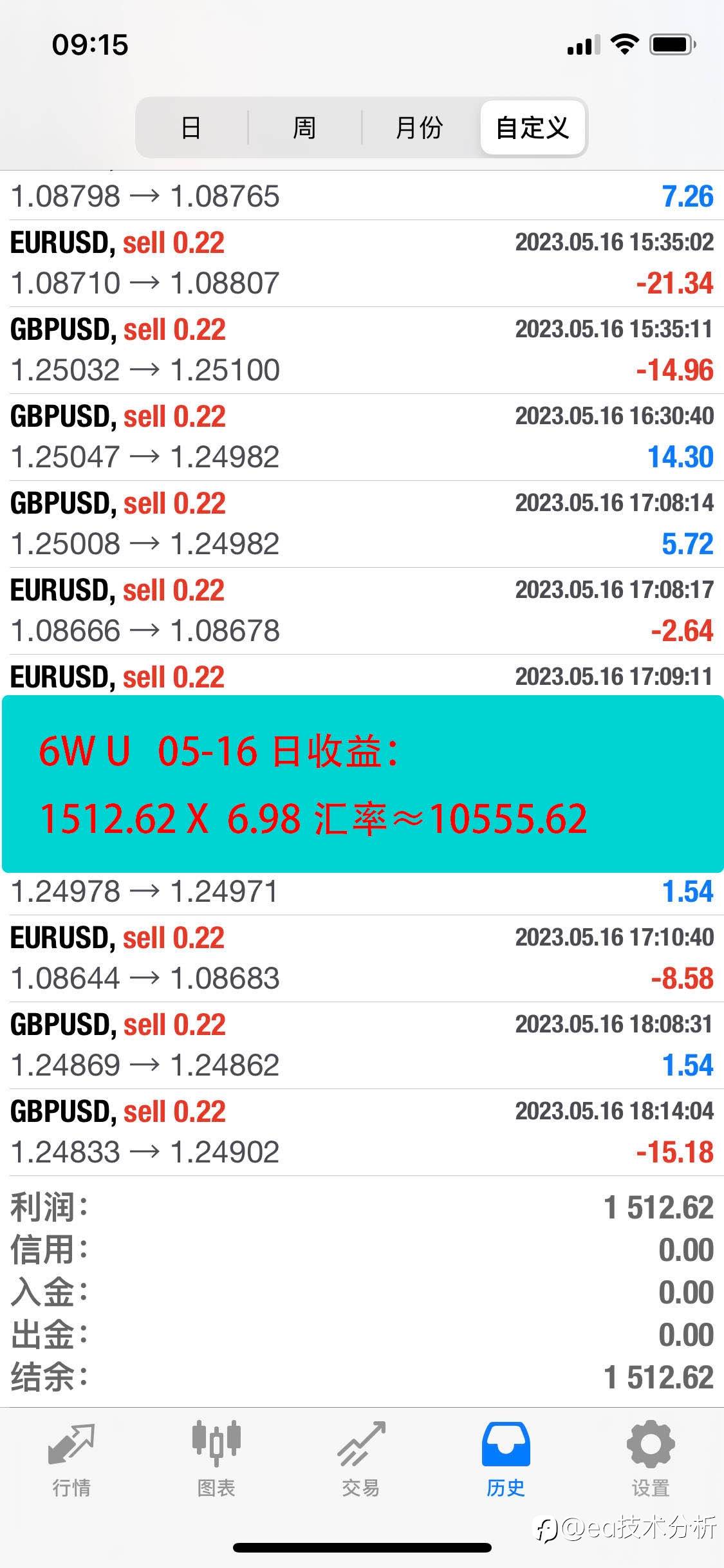Select the 周 (week) range
The height and width of the screenshot is (1568, 724).
tap(304, 127)
